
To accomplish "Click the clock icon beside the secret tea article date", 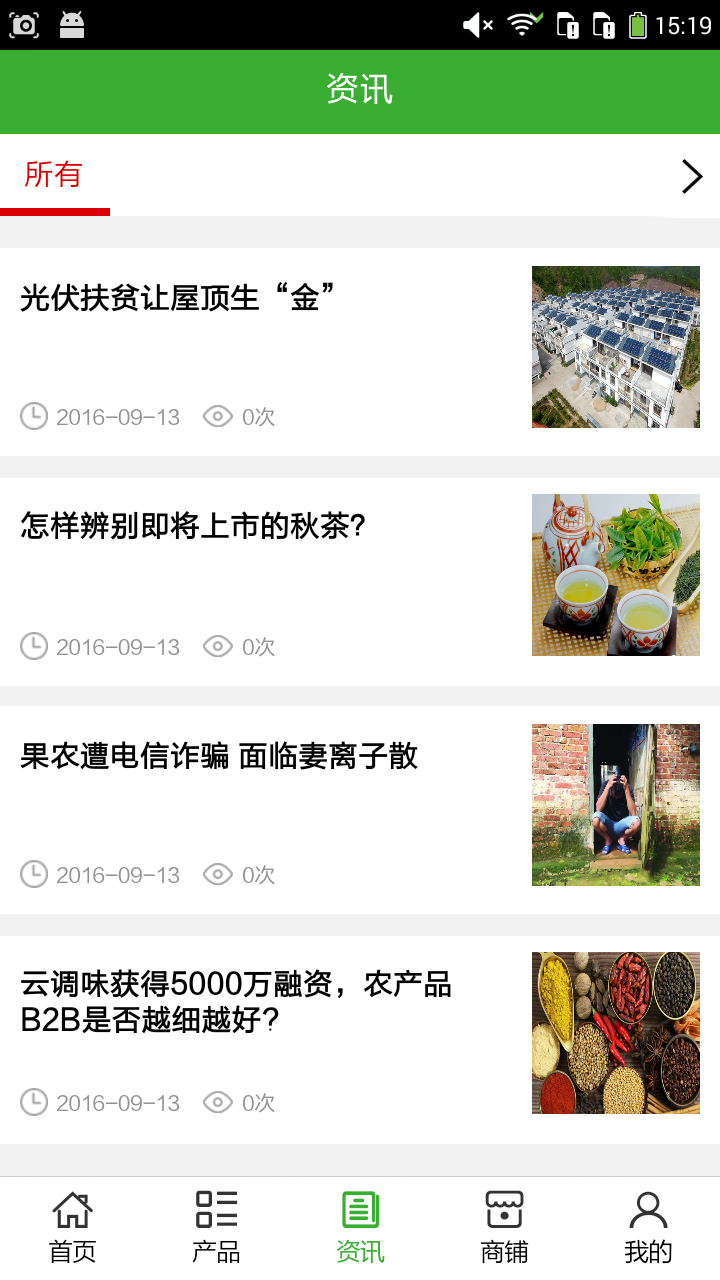I will [x=33, y=646].
